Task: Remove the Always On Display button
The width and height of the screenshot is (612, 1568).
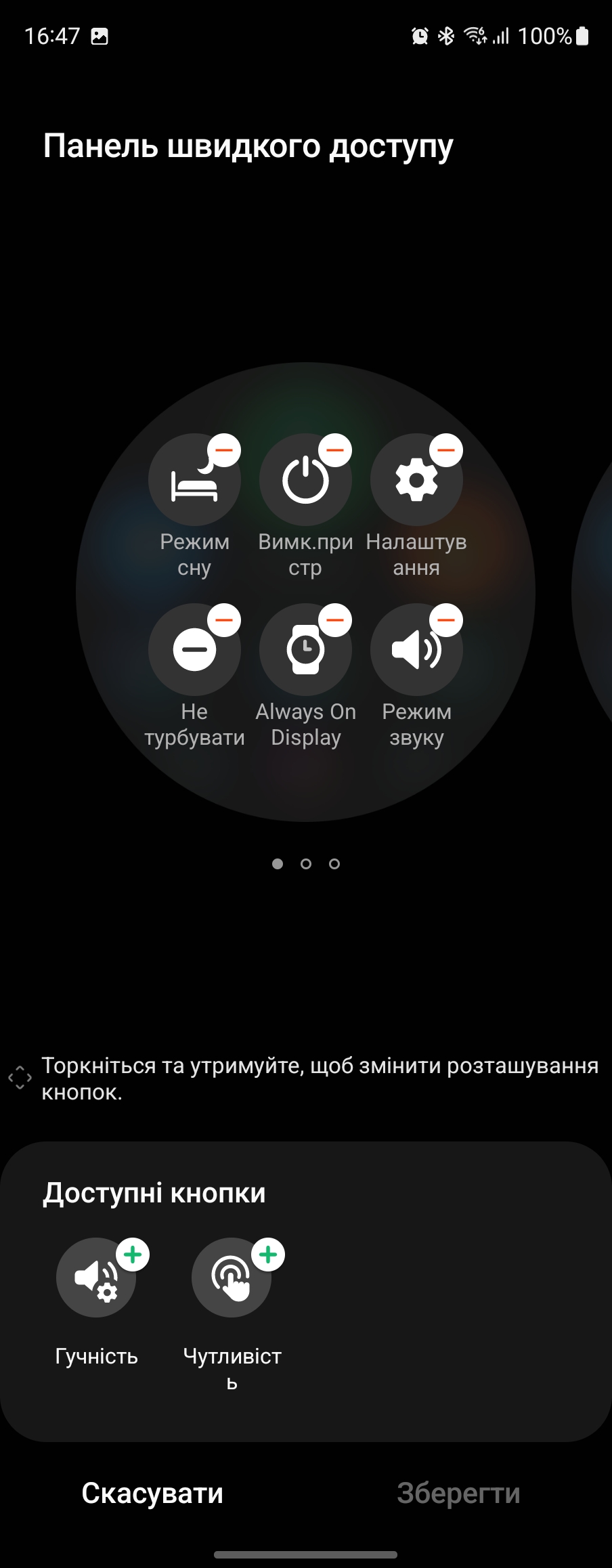Action: coord(335,620)
